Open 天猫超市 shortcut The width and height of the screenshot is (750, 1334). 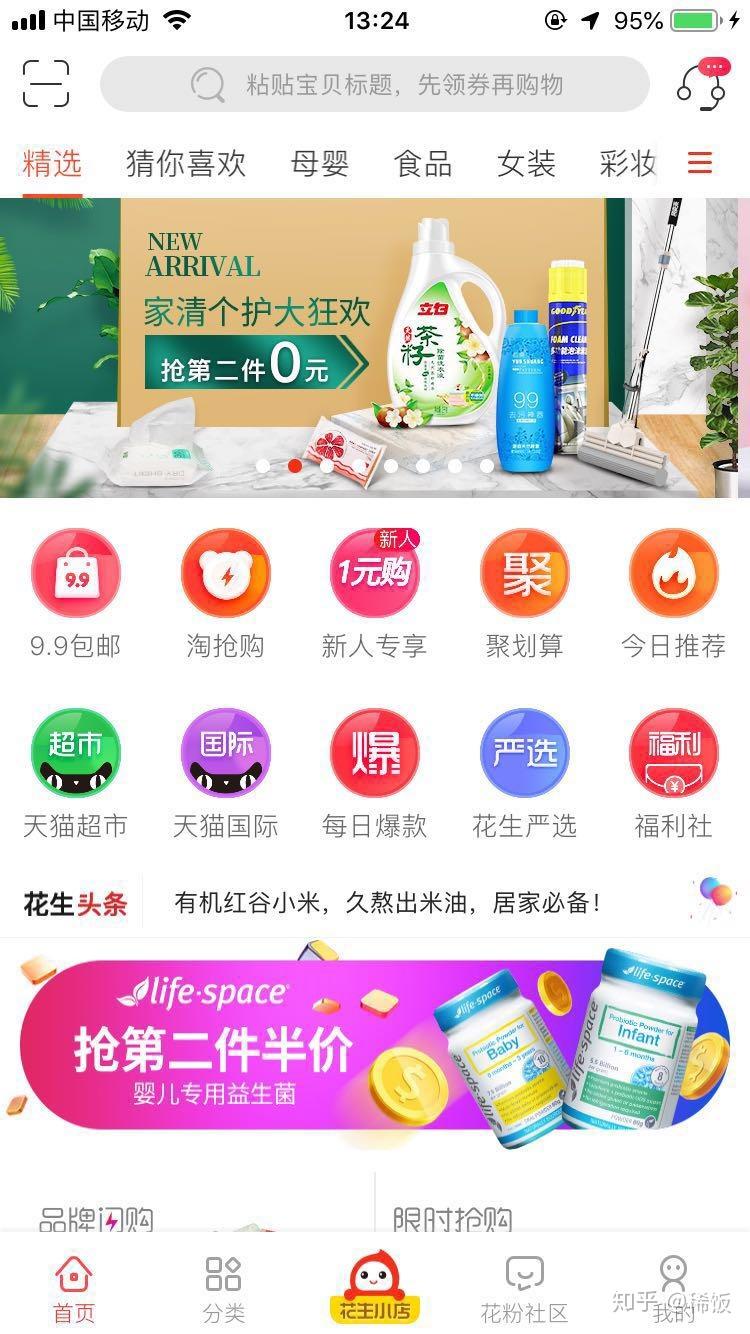[75, 774]
